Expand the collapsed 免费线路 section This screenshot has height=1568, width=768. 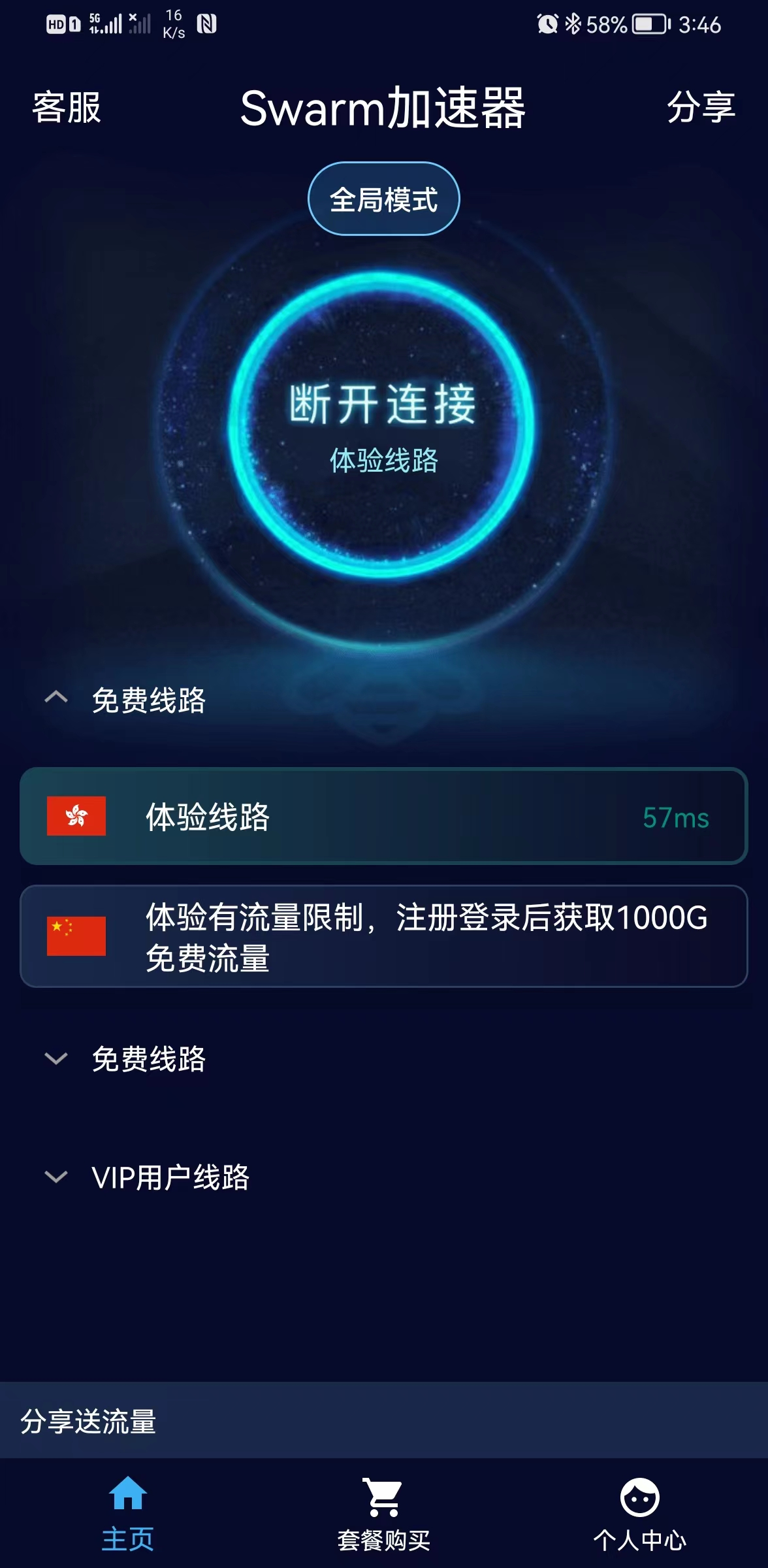(x=124, y=1059)
